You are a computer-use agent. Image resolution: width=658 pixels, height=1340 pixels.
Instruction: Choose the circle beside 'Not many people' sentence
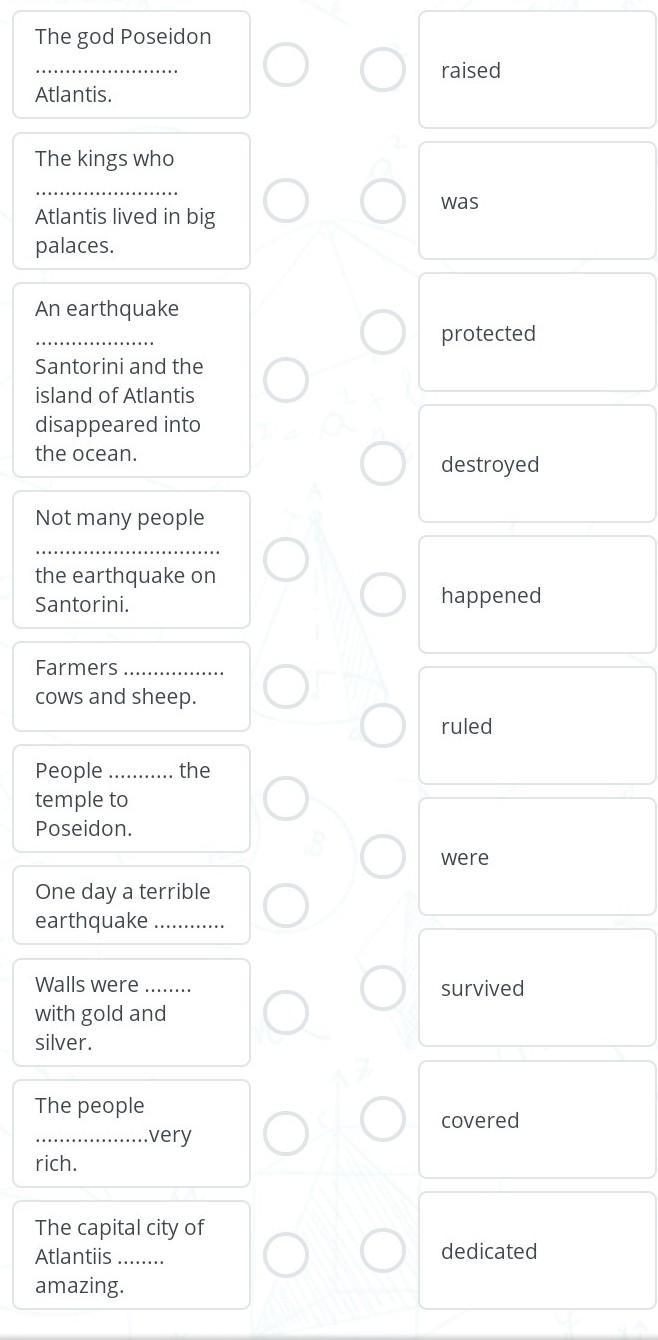286,559
